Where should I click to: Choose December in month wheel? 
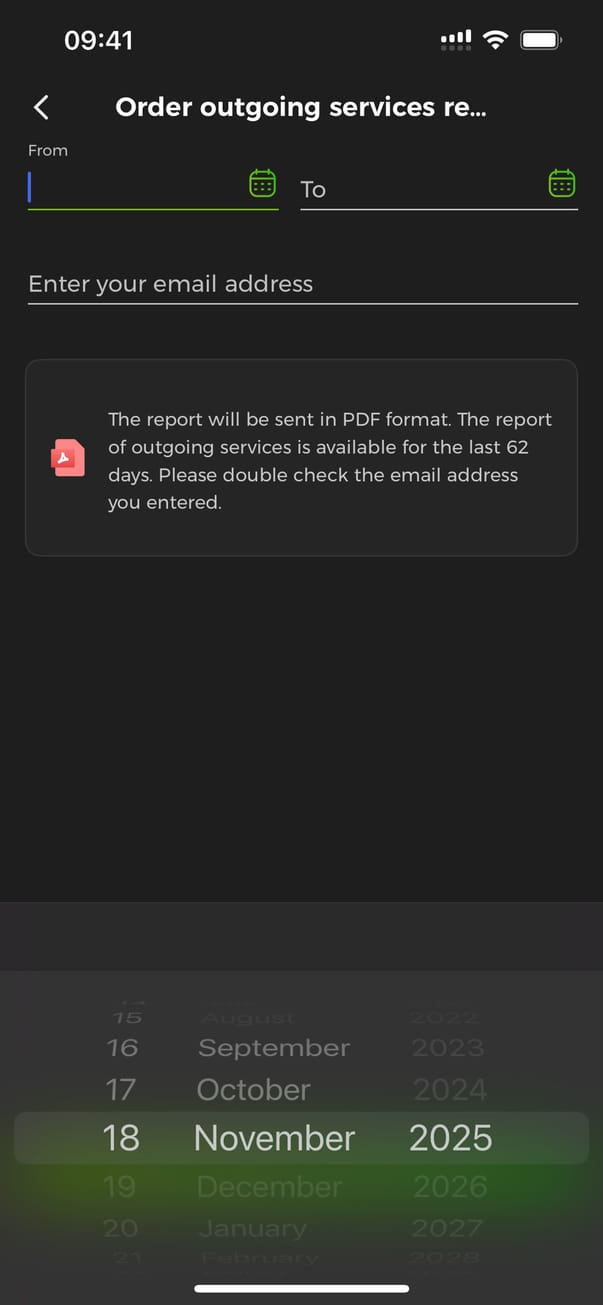tap(269, 1187)
